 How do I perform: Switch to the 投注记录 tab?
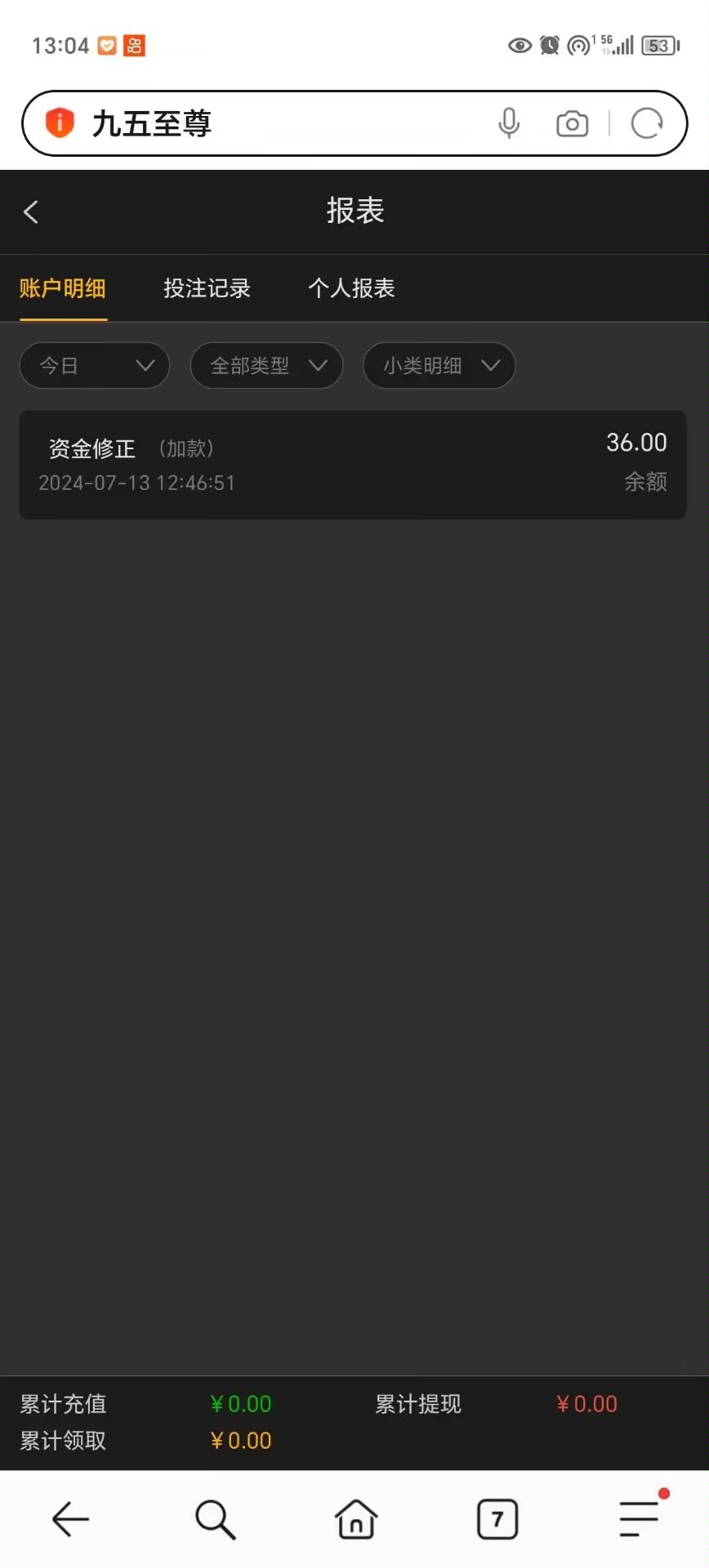click(x=207, y=288)
